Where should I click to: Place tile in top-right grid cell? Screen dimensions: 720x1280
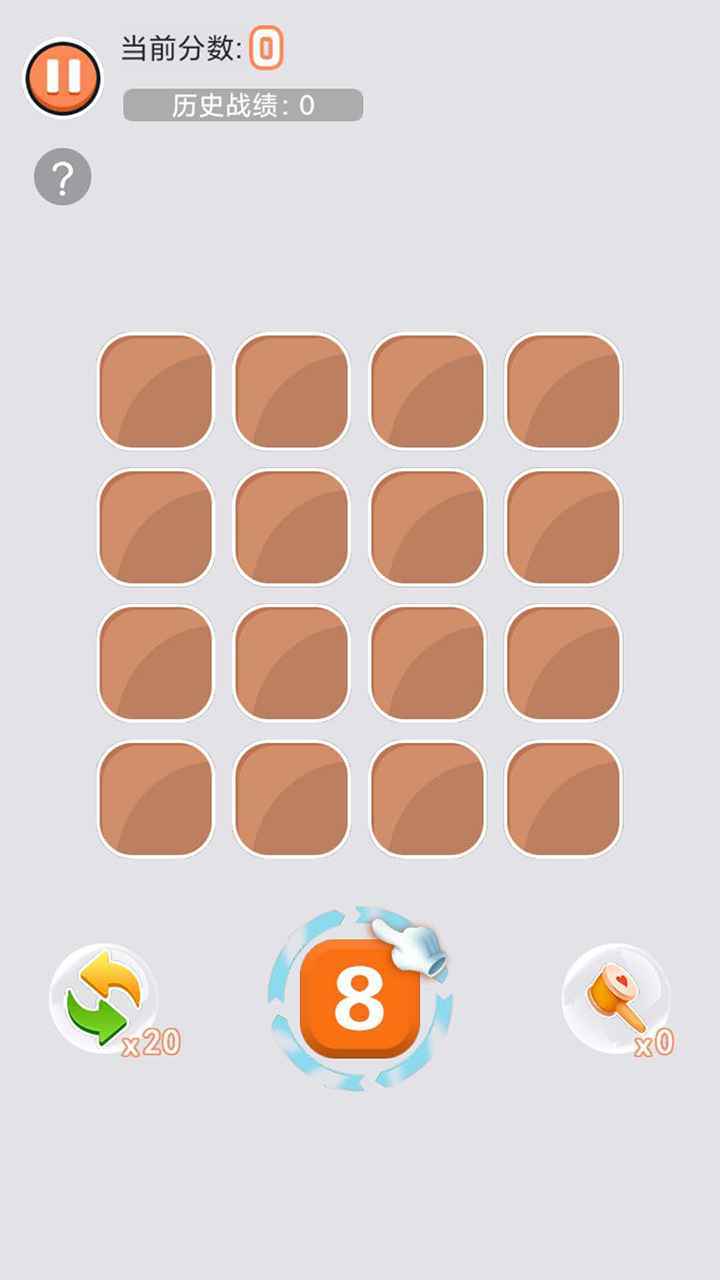[563, 390]
